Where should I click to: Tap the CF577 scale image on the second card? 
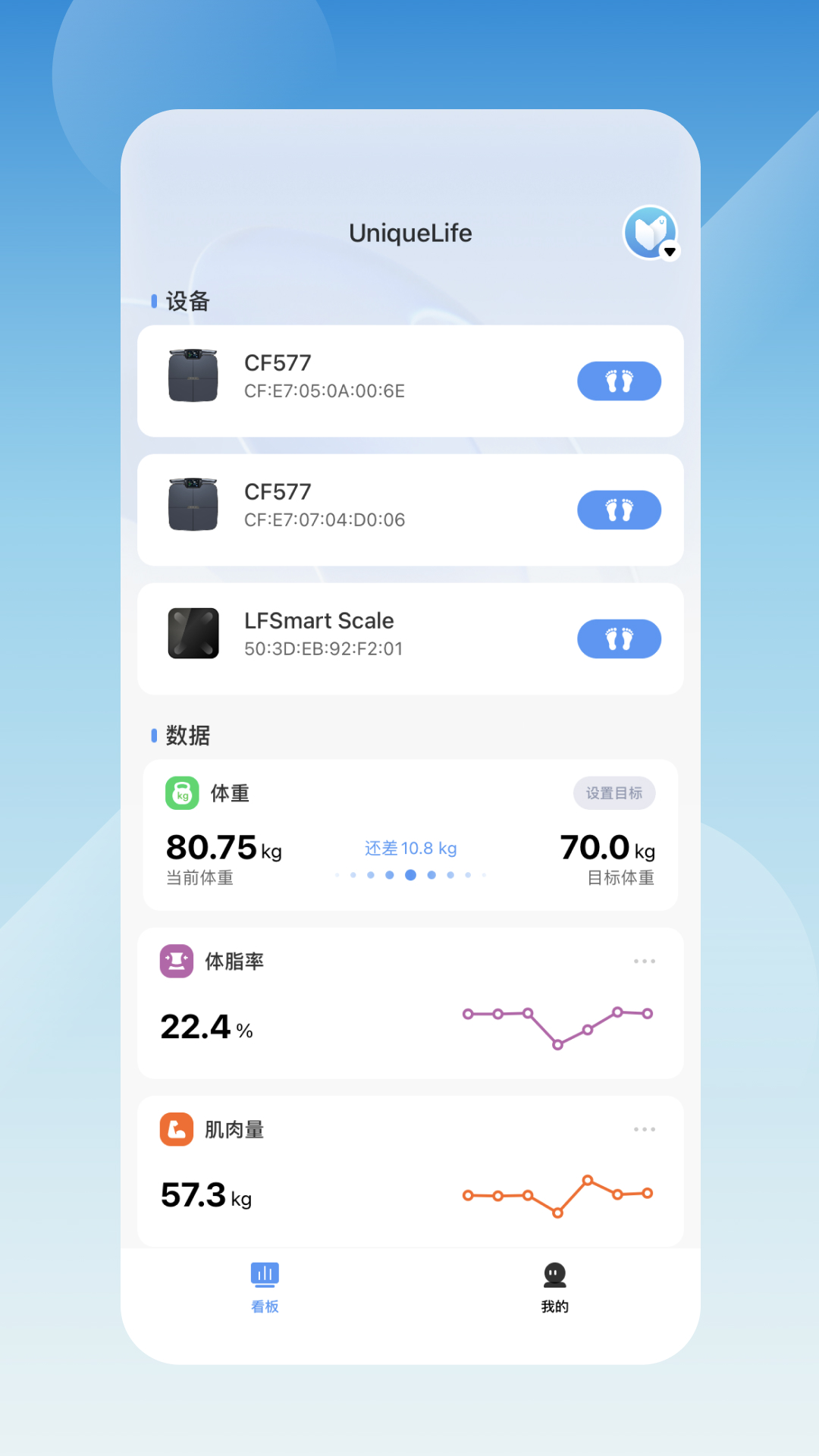coord(194,504)
